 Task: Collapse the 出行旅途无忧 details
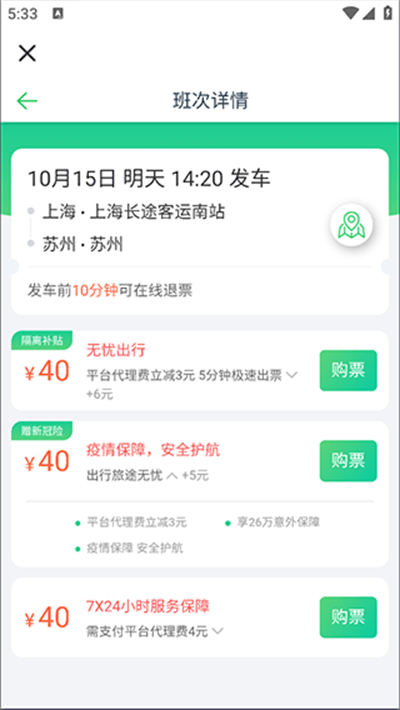172,476
